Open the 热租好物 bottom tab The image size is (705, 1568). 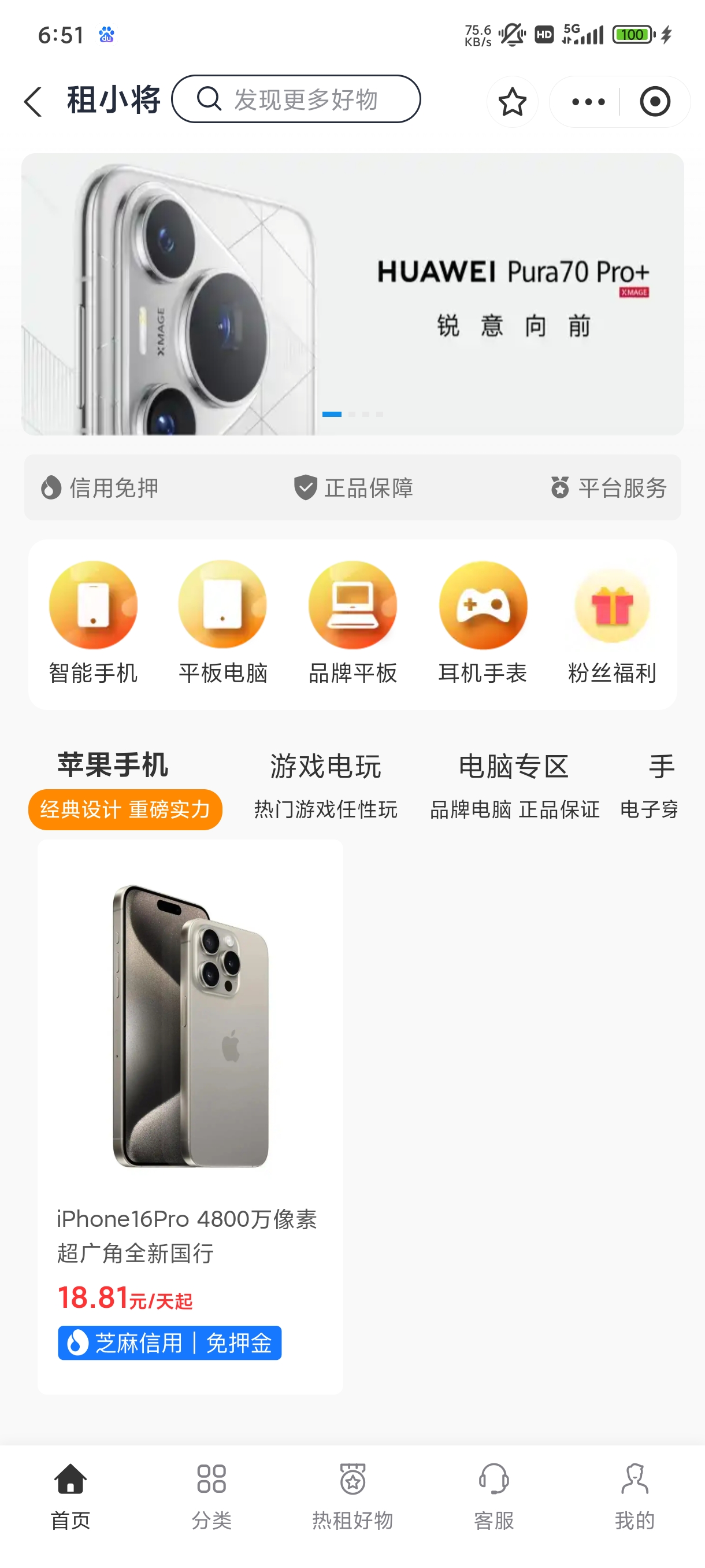353,1496
